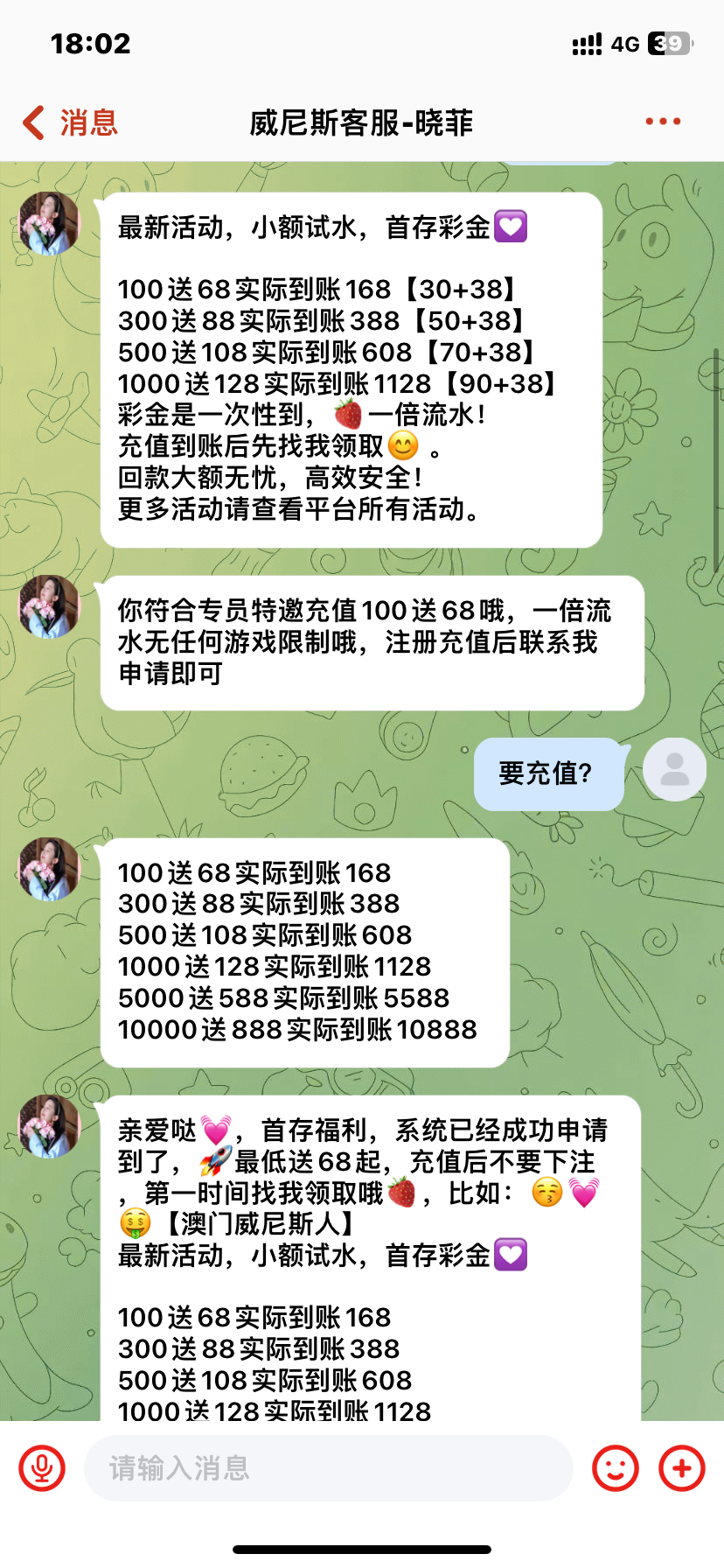Open the plus attachment menu
The image size is (724, 1568).
[682, 1468]
